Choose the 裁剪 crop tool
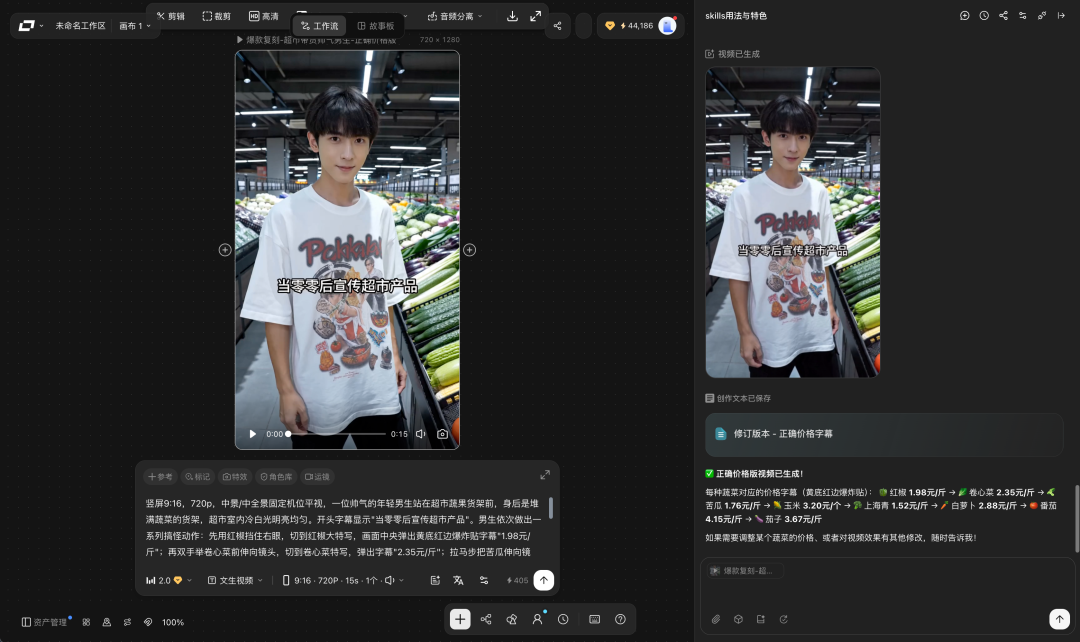The width and height of the screenshot is (1080, 642). pos(216,16)
